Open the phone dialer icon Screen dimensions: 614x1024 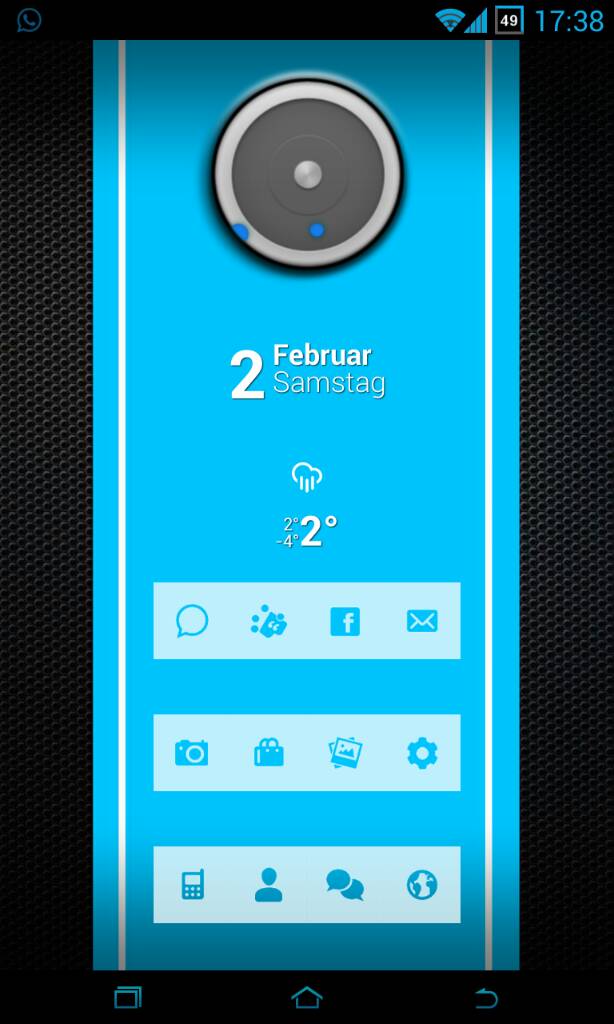click(192, 885)
